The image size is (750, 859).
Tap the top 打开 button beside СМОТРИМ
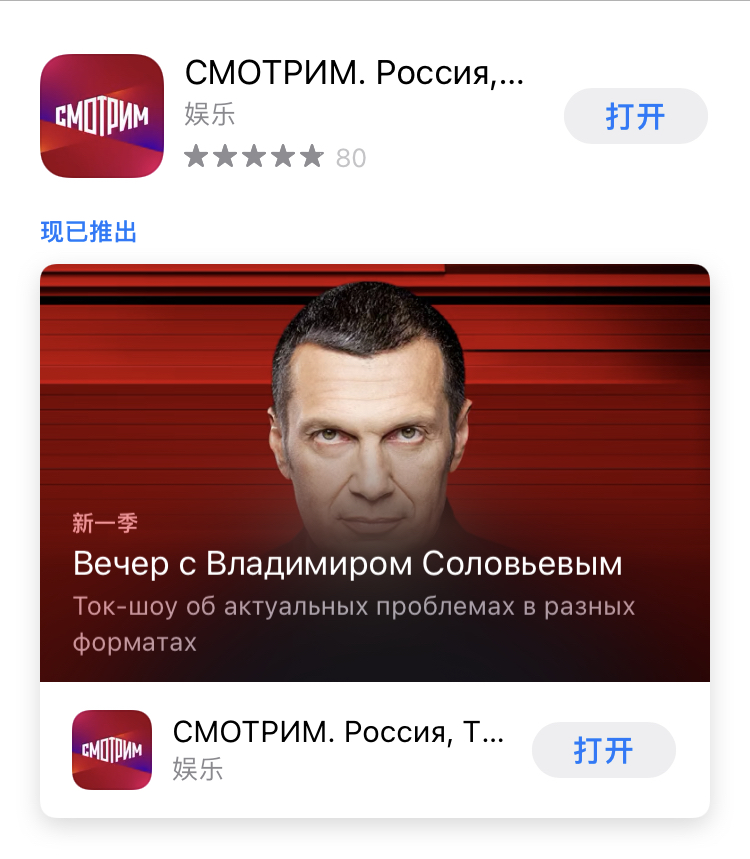[x=635, y=116]
